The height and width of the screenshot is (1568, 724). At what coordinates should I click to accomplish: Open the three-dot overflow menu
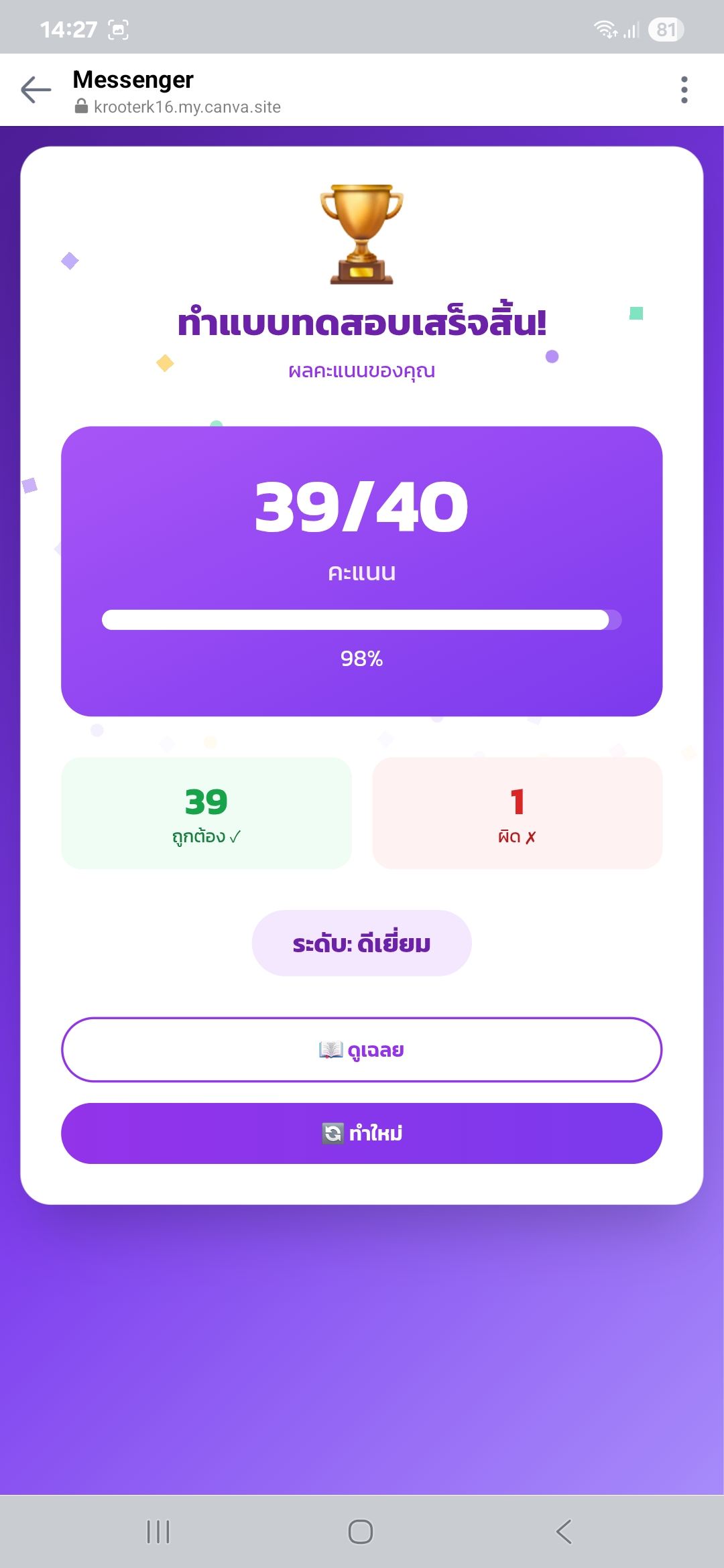pos(684,90)
